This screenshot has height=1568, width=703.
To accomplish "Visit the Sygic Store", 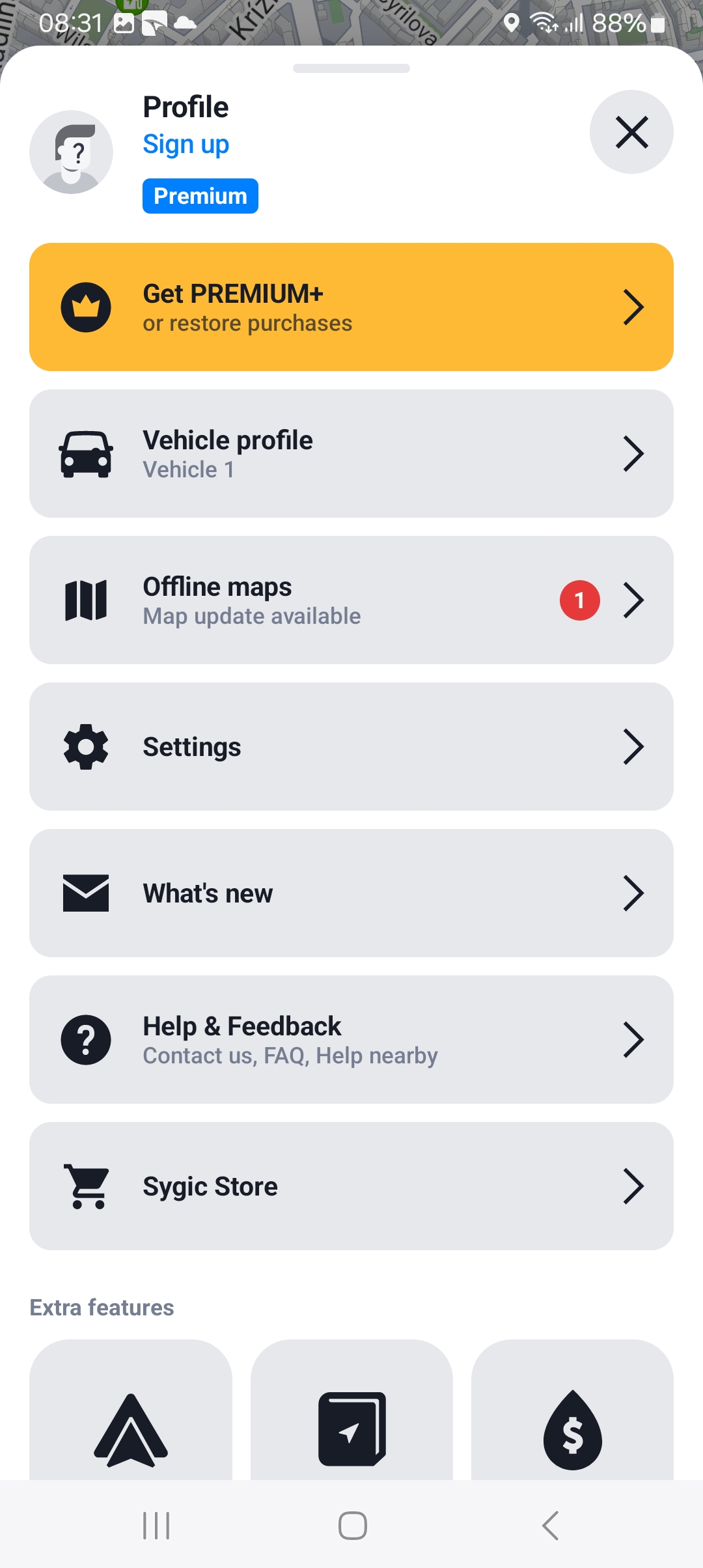I will 351,1186.
